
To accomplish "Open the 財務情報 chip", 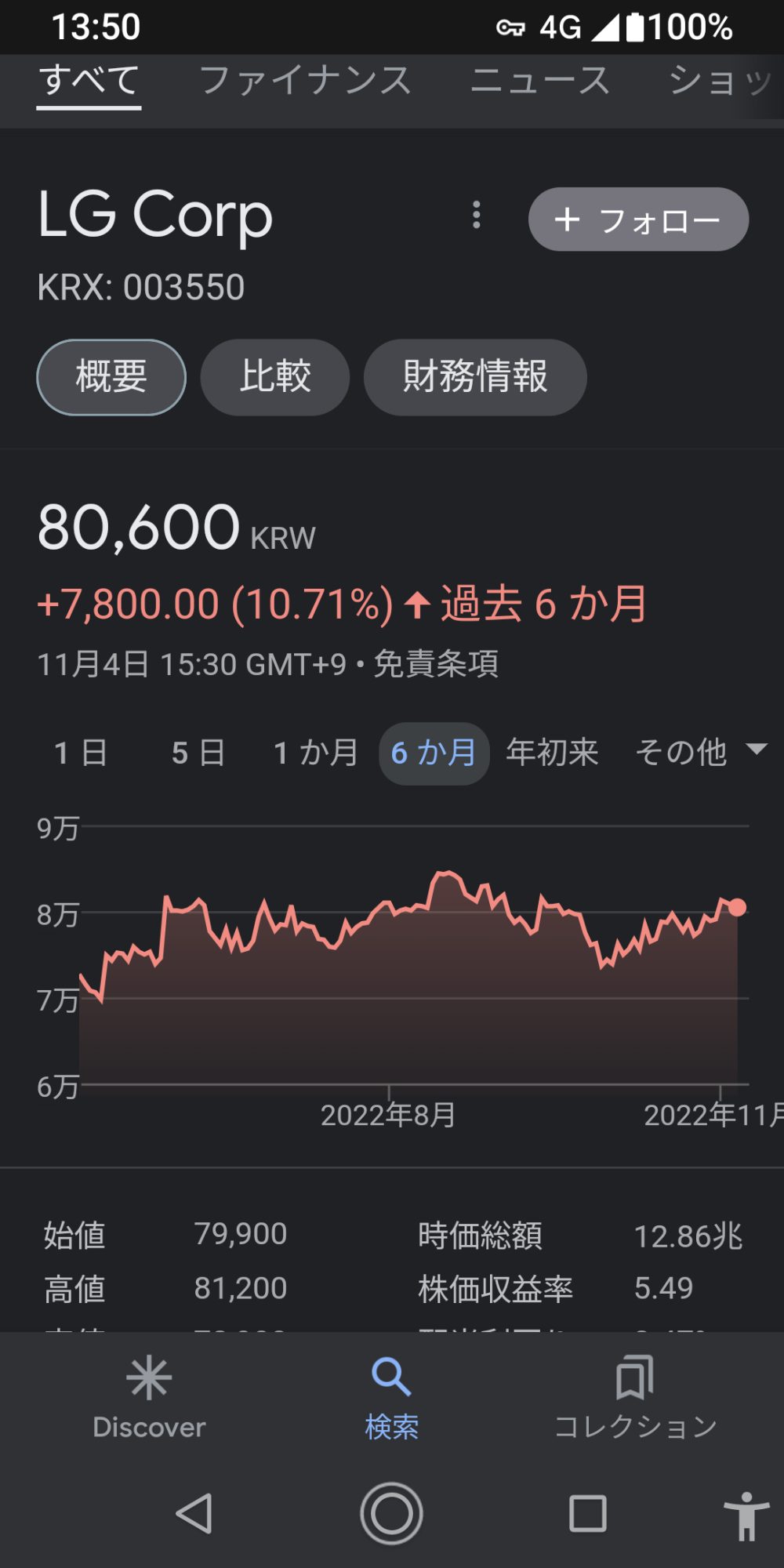I will click(475, 377).
